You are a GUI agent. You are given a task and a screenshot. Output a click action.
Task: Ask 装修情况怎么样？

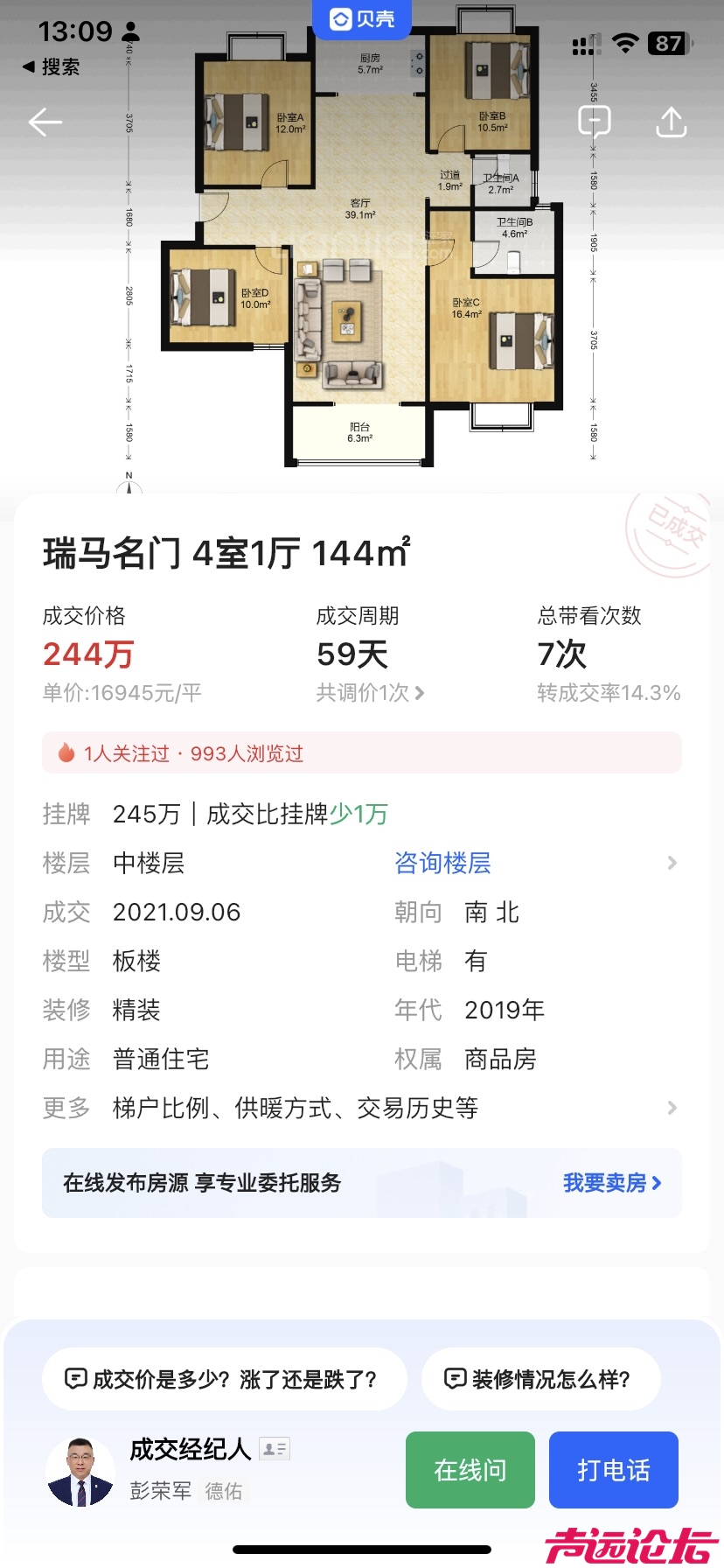540,1379
